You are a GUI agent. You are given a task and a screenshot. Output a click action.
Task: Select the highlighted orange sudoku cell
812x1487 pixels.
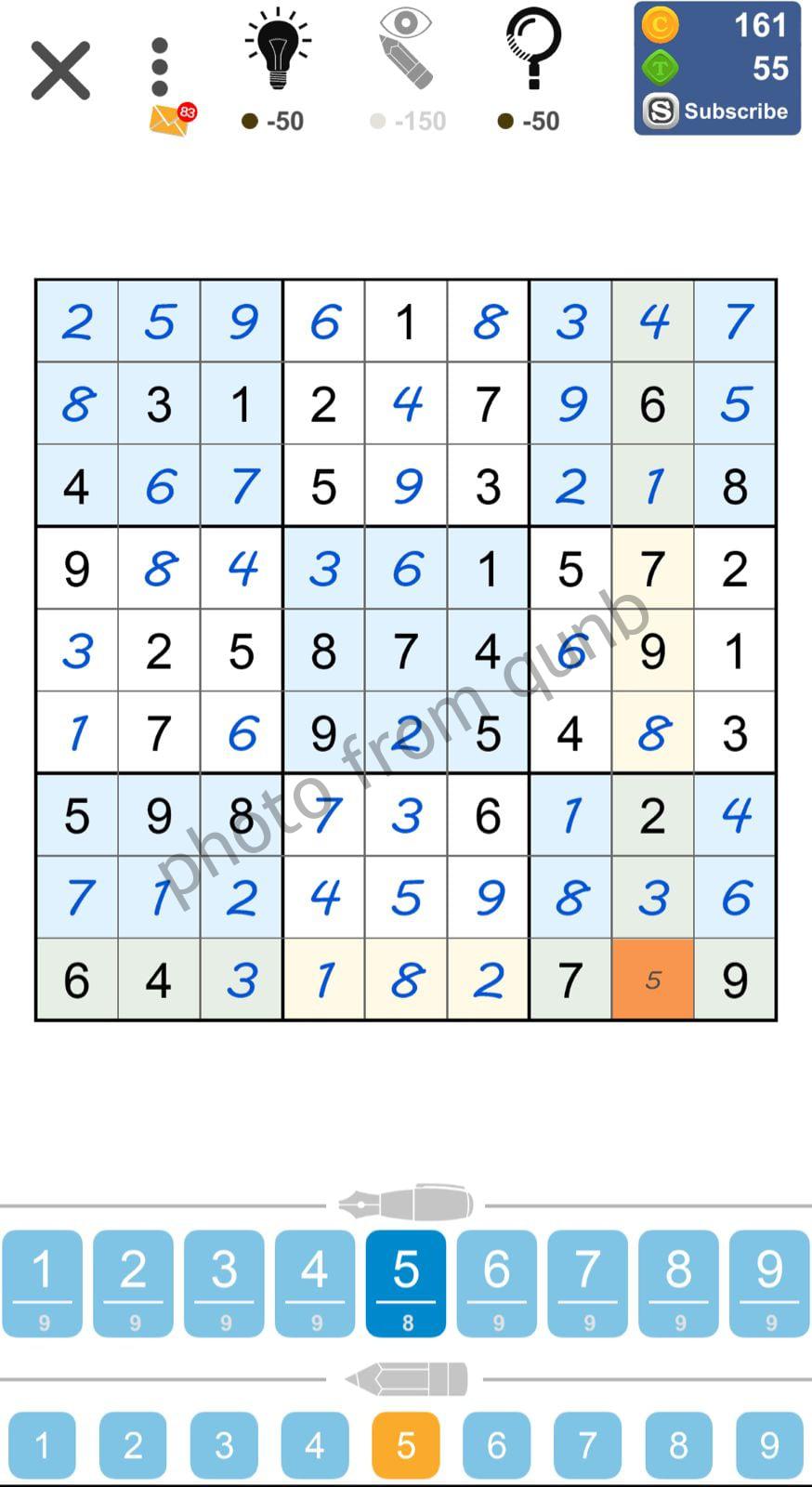(x=653, y=980)
